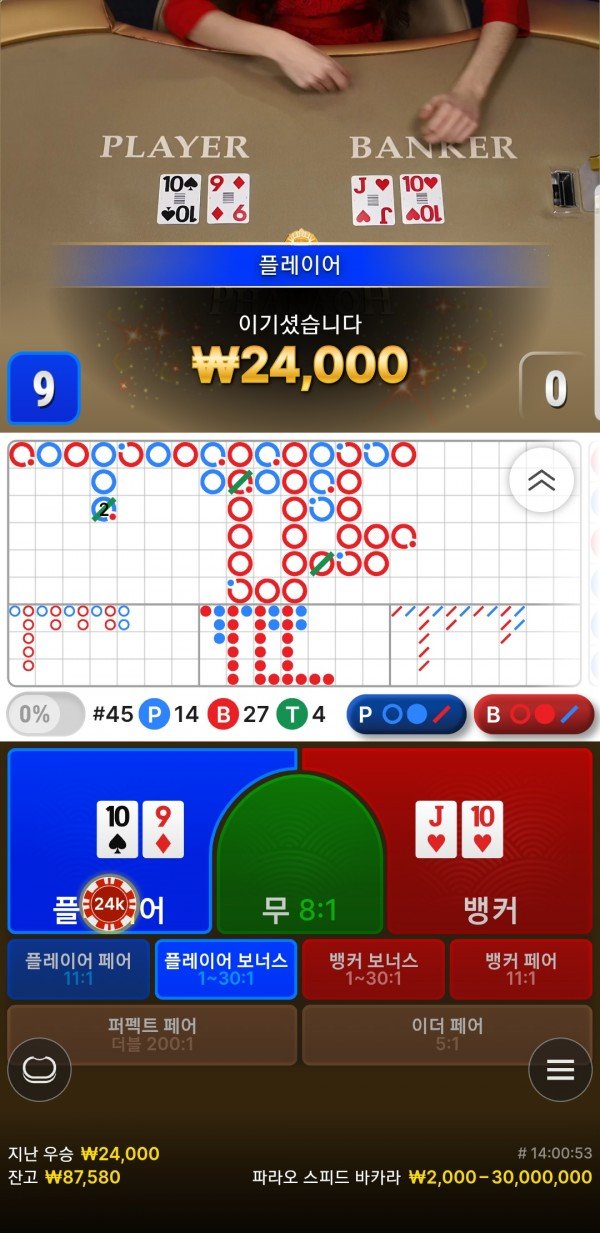This screenshot has height=1233, width=600.
Task: Bet on 뱅커 (Banker)
Action: 490,840
